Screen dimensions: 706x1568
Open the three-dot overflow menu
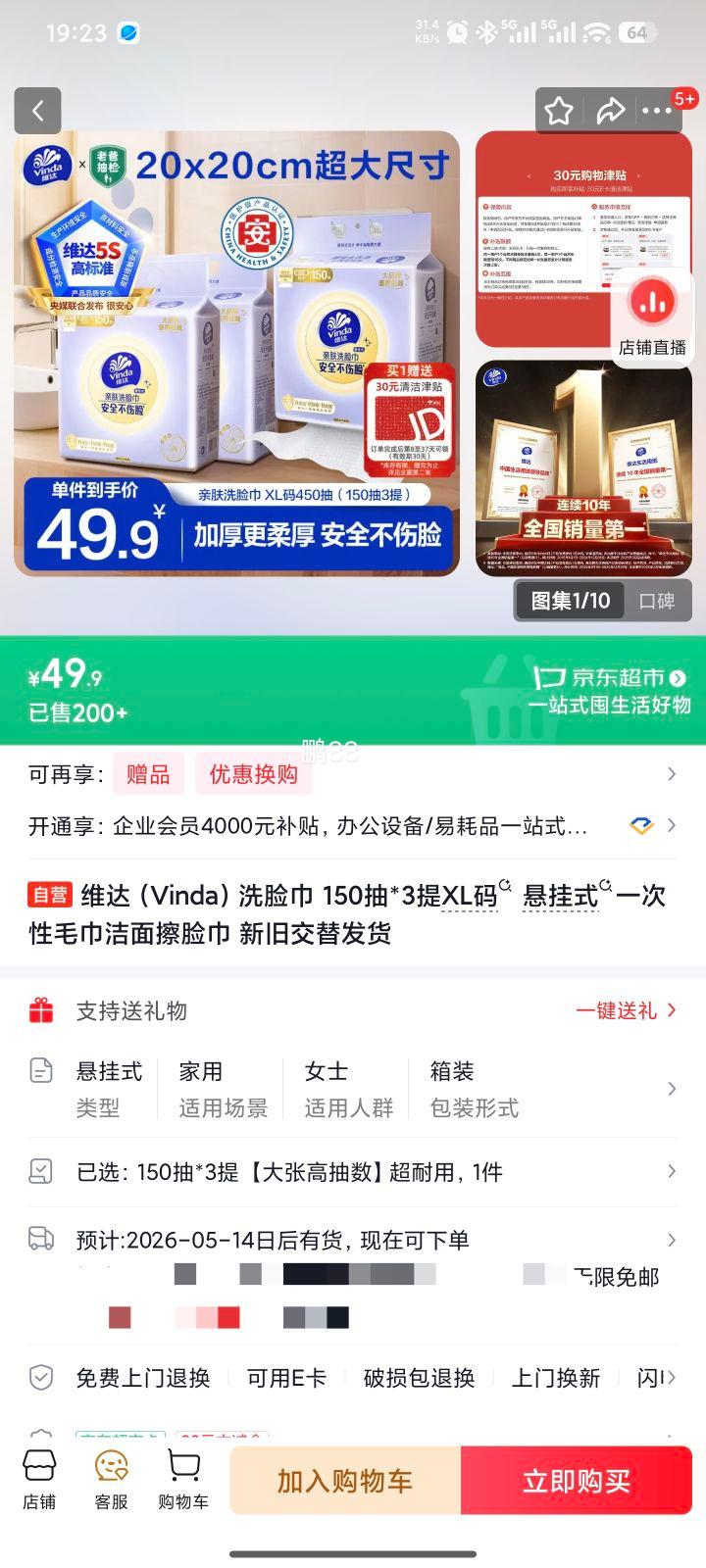pyautogui.click(x=657, y=111)
